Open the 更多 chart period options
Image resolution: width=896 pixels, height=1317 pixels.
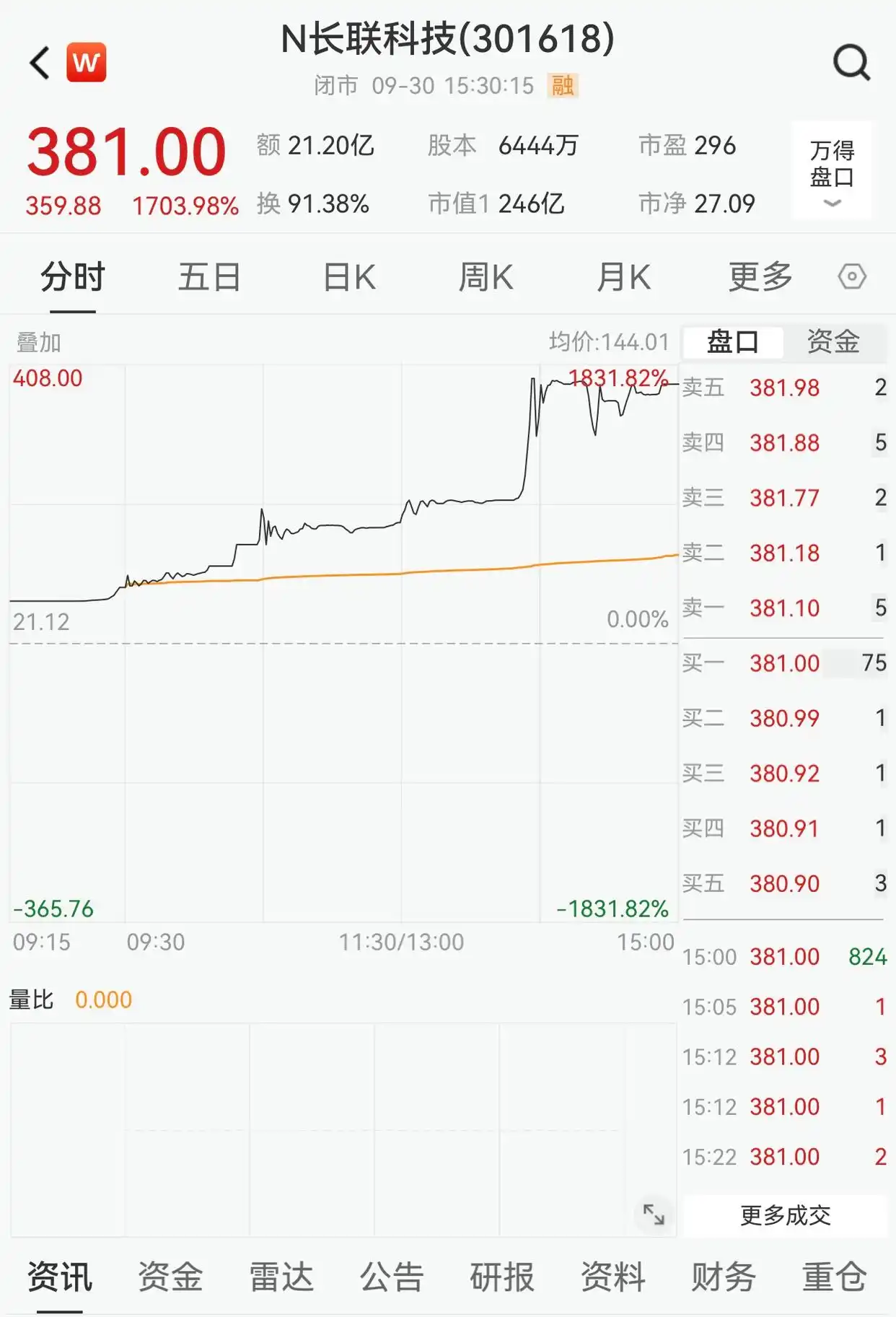click(762, 275)
